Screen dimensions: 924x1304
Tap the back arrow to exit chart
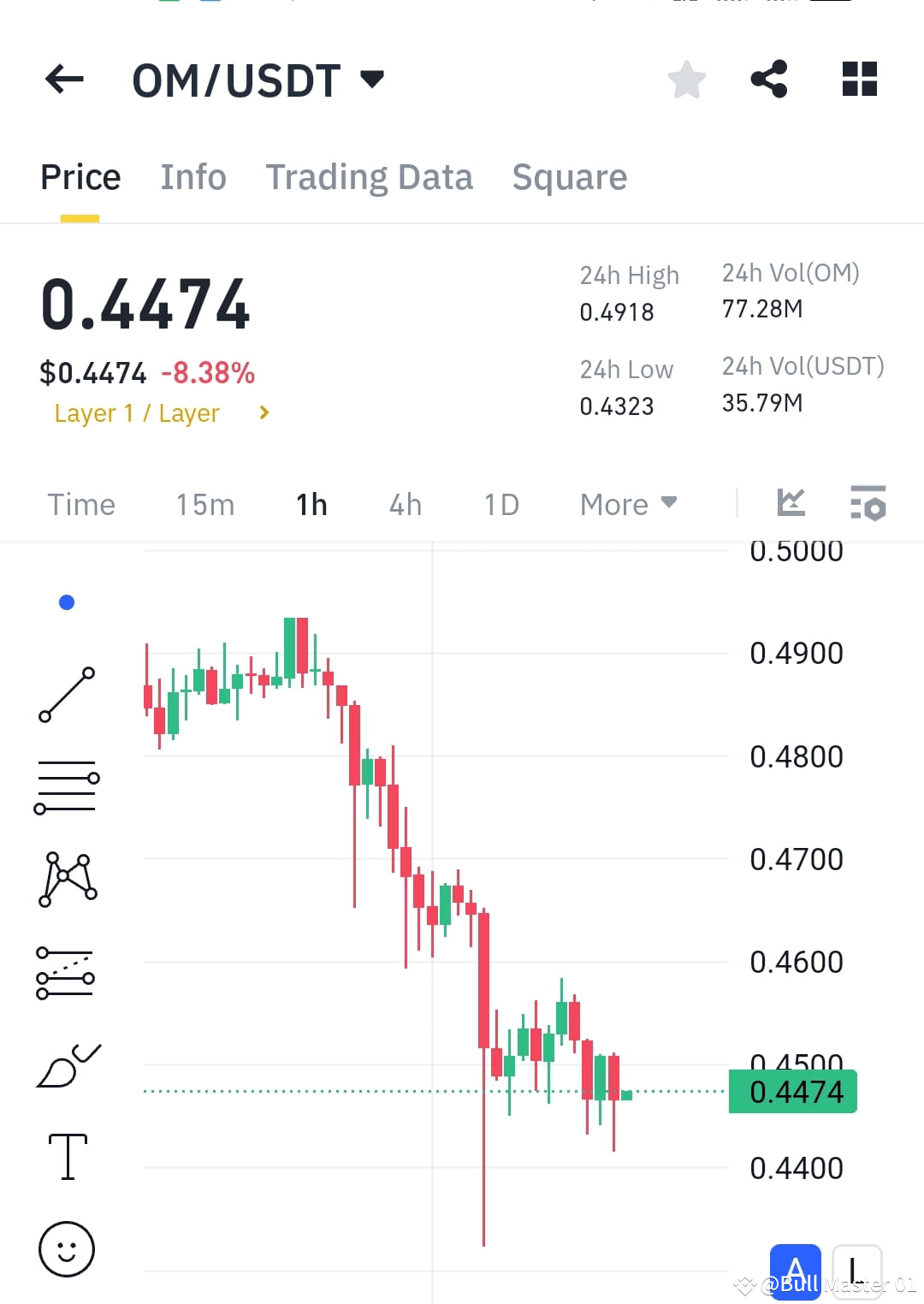pos(62,79)
